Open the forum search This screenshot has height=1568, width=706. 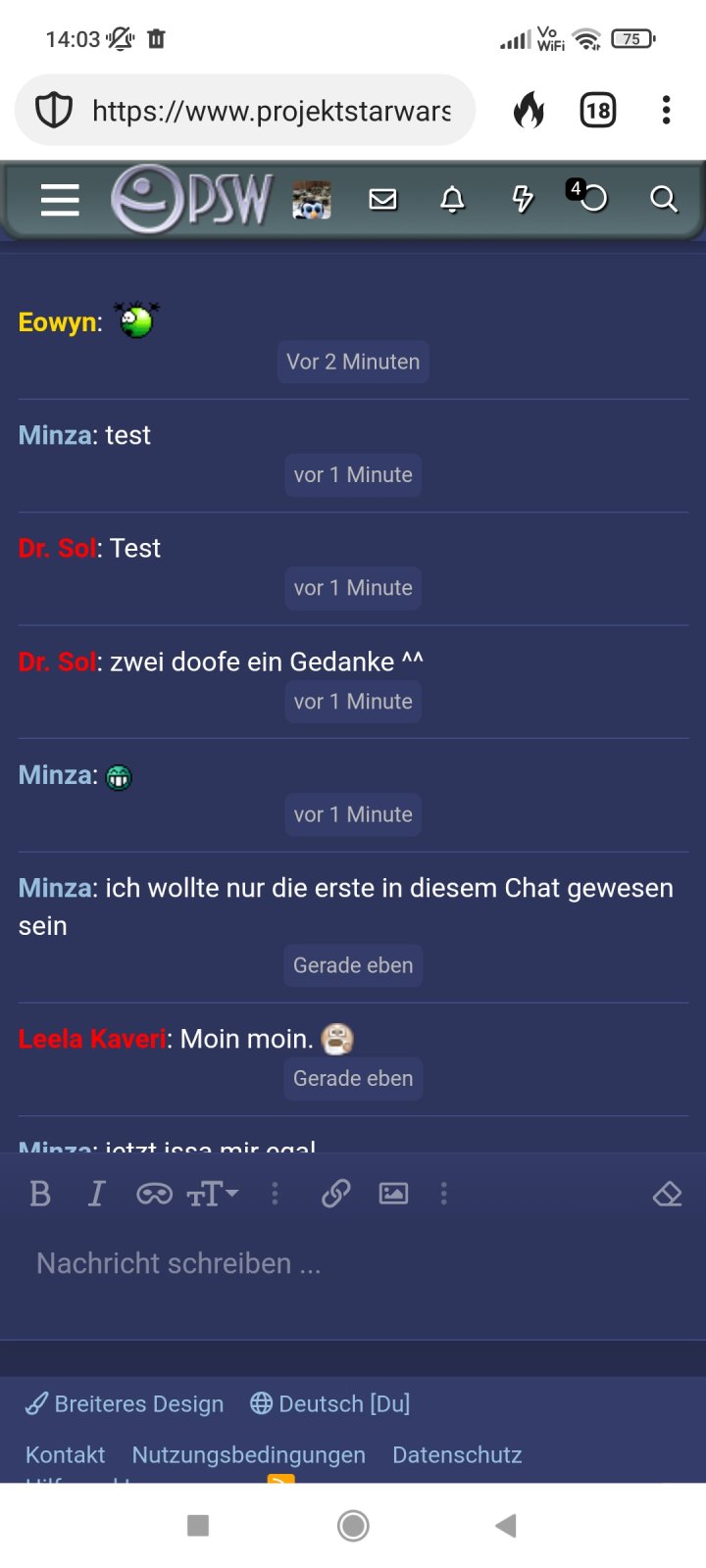[x=664, y=200]
